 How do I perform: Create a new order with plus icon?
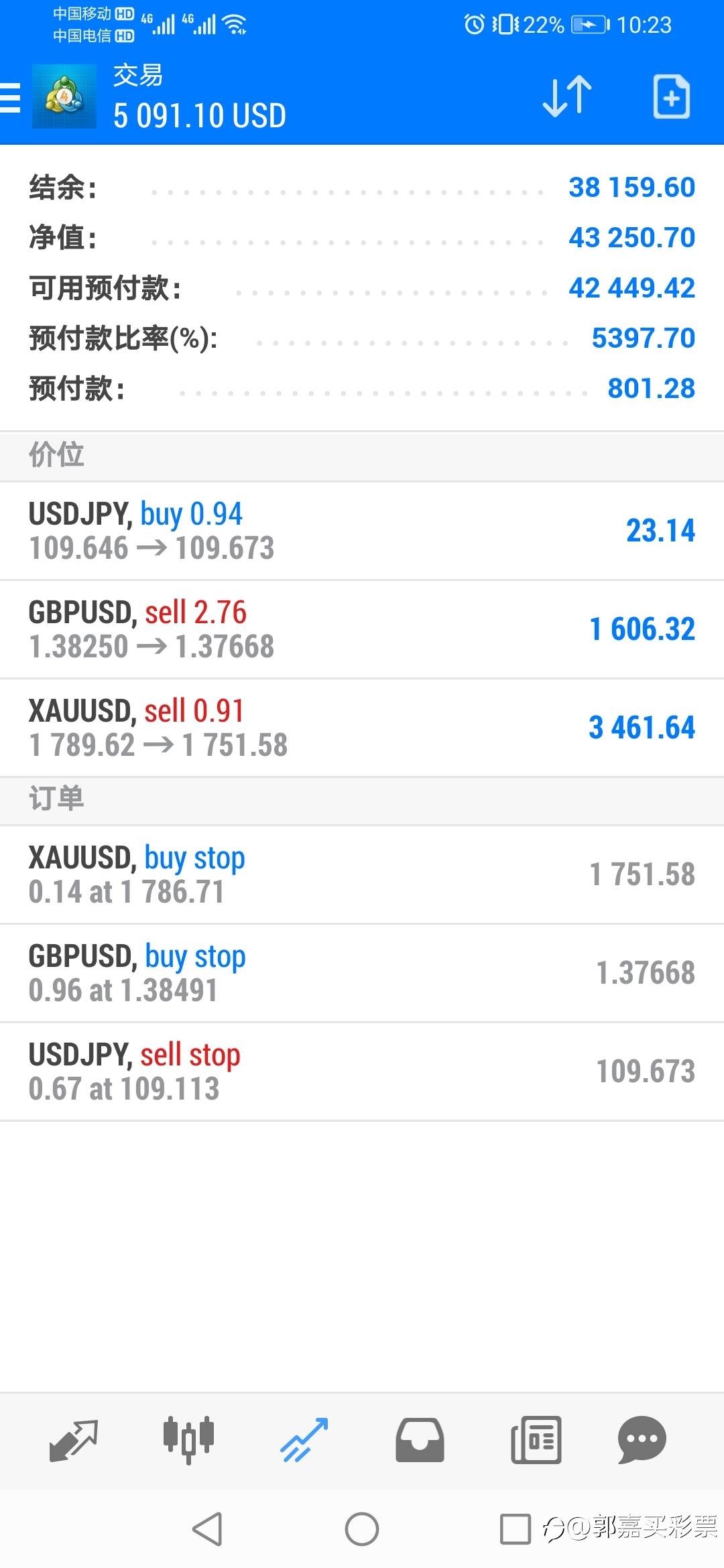coord(671,97)
